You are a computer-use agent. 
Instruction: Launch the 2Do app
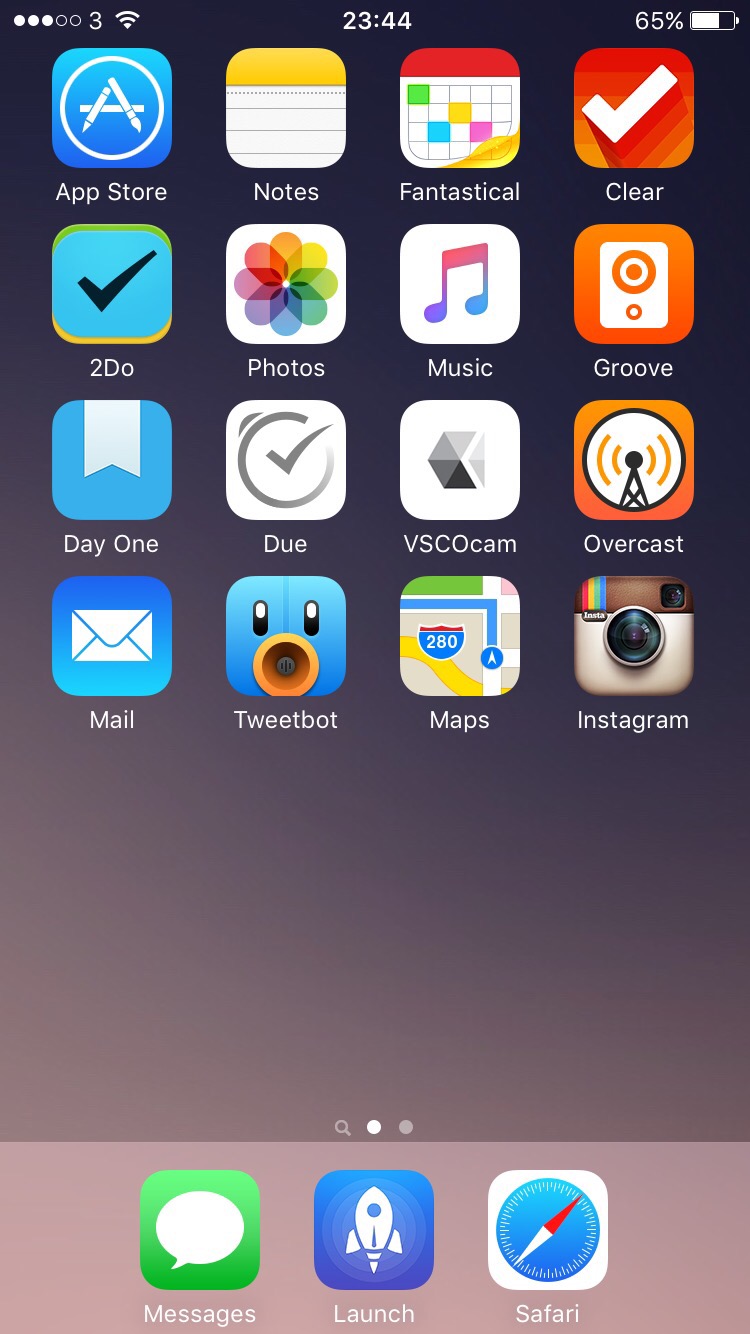[112, 284]
